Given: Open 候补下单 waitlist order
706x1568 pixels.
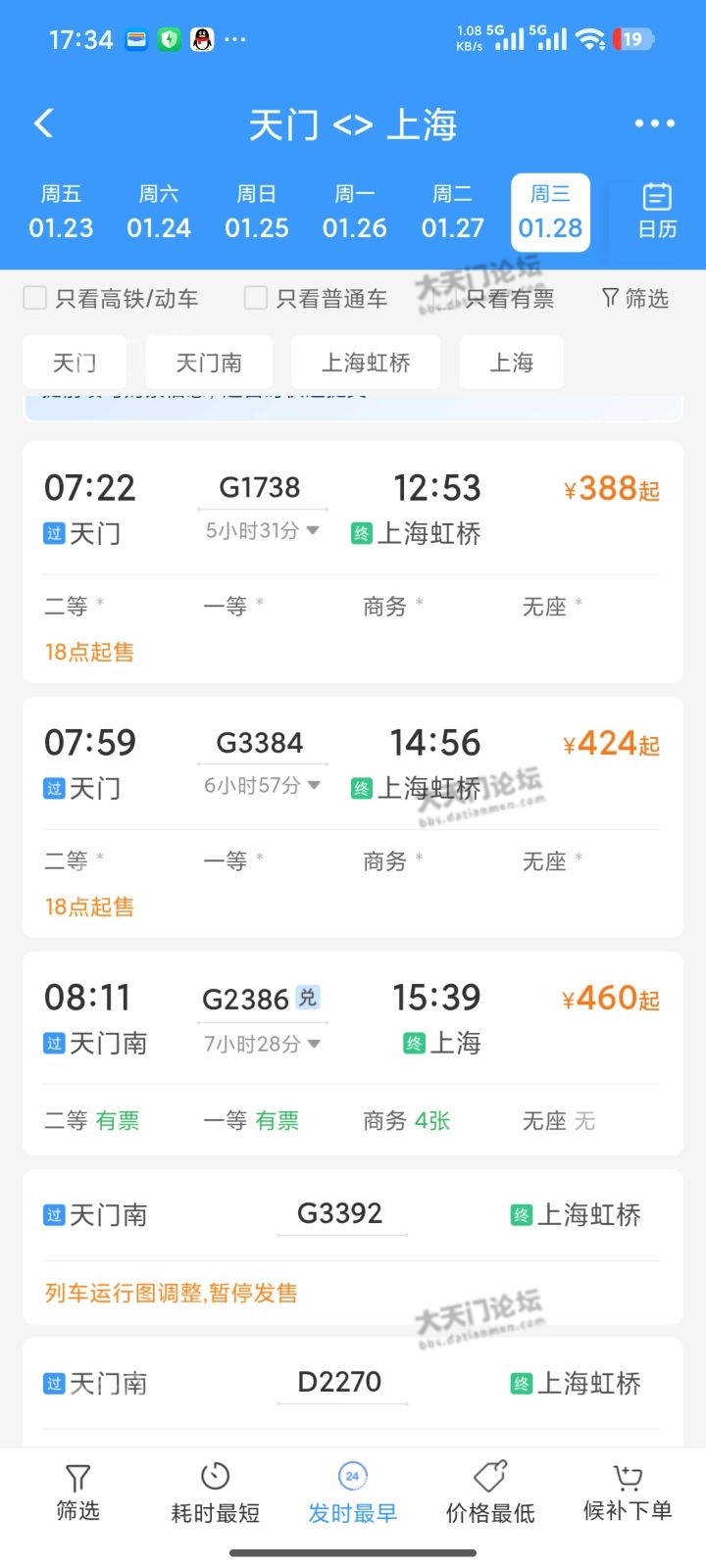Looking at the screenshot, I should click(628, 1493).
